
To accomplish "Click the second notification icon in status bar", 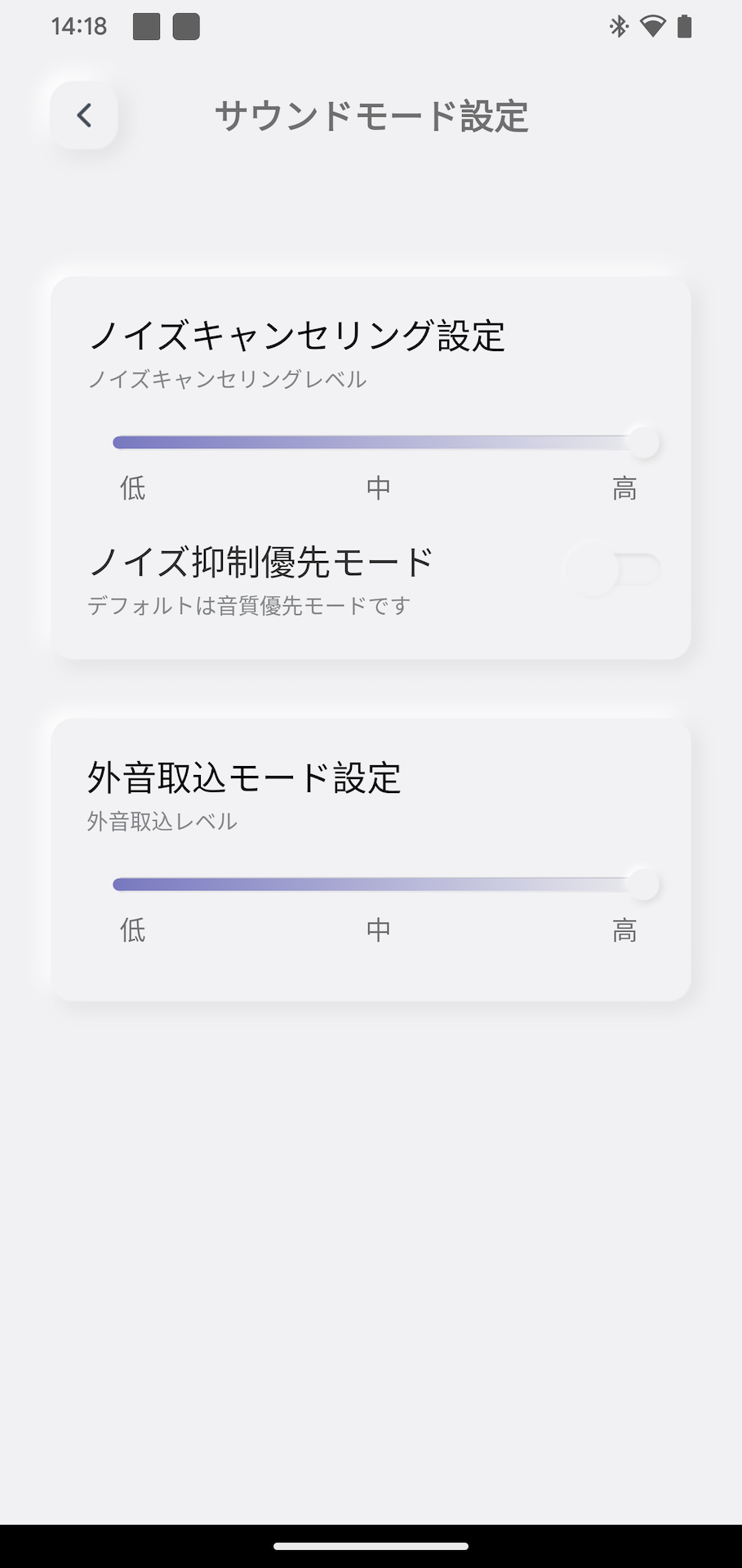I will (x=185, y=26).
